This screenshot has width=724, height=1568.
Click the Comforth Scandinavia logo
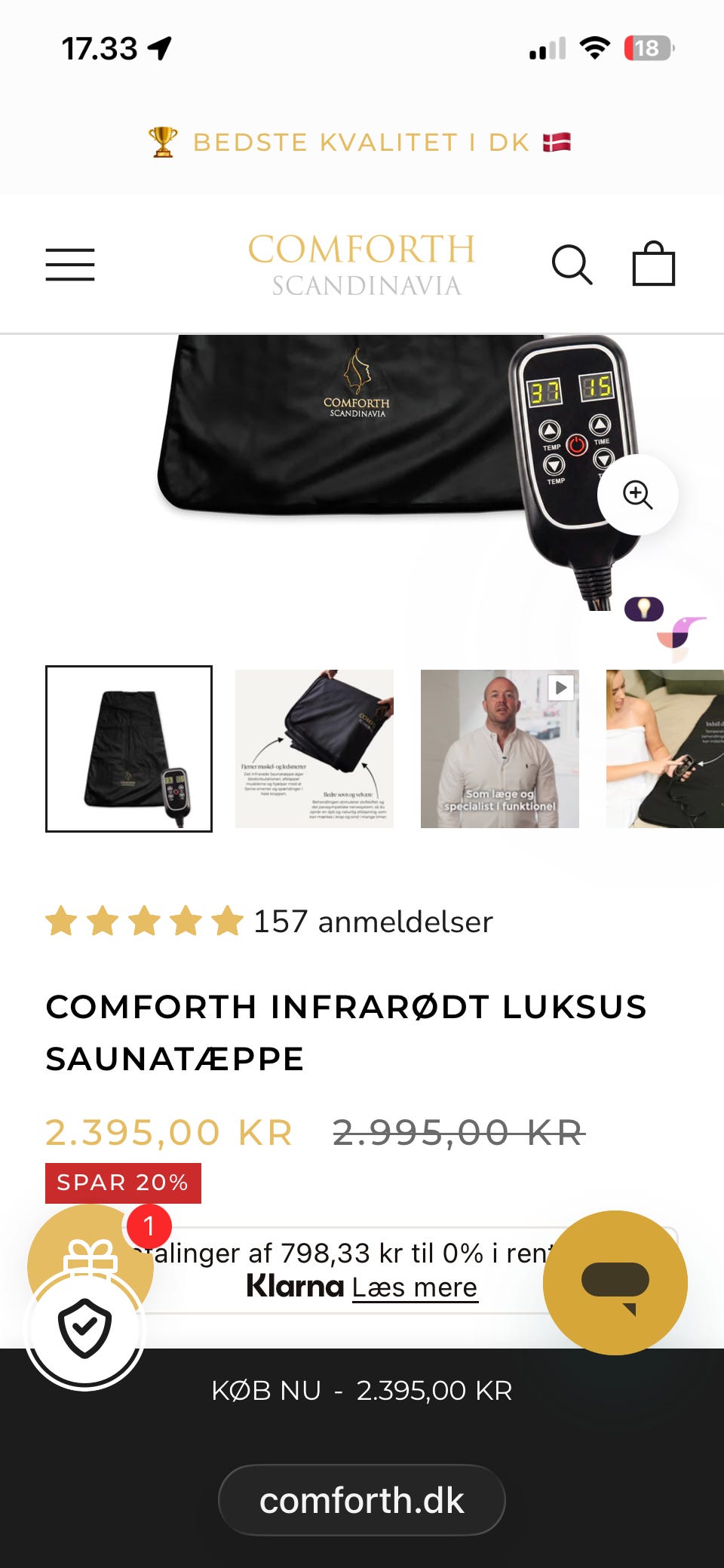(362, 263)
